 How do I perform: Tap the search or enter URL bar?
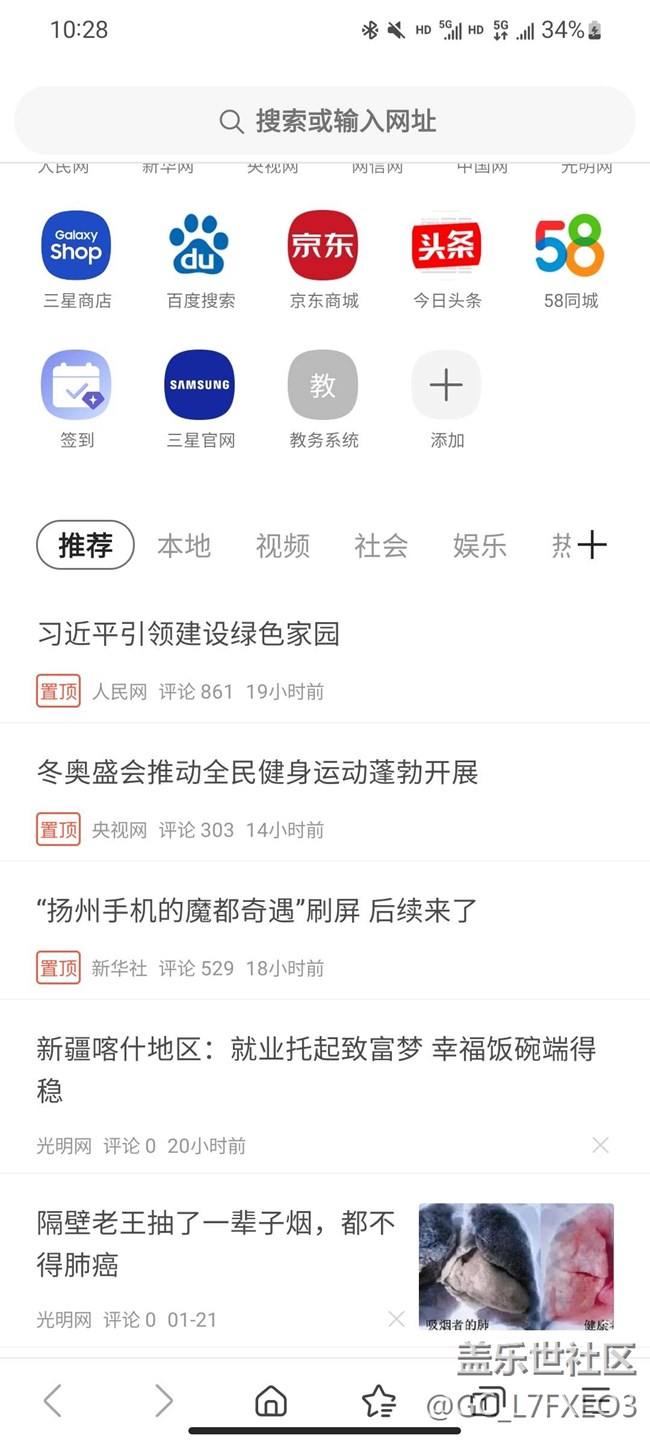(x=325, y=121)
